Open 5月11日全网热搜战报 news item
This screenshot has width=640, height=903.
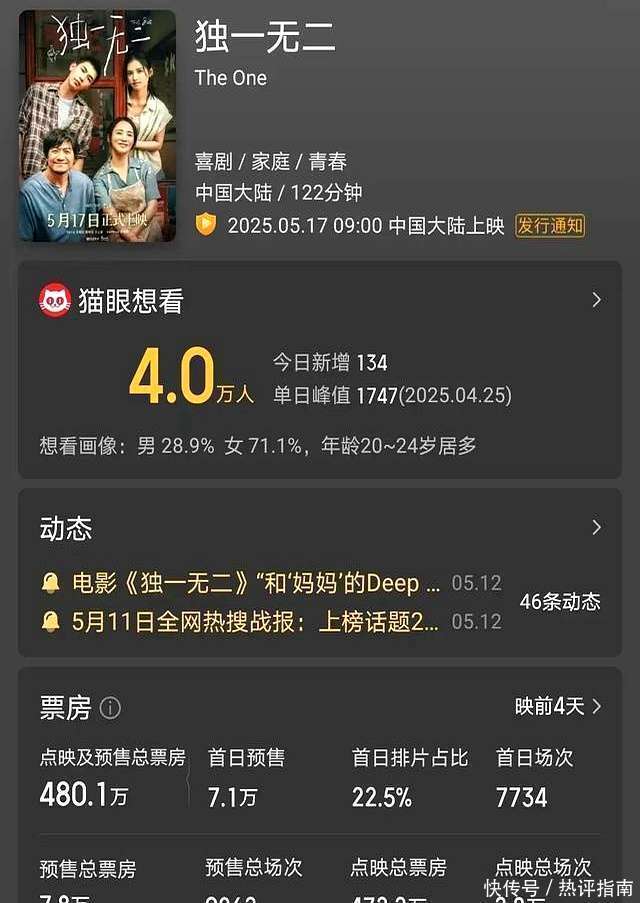pyautogui.click(x=256, y=621)
